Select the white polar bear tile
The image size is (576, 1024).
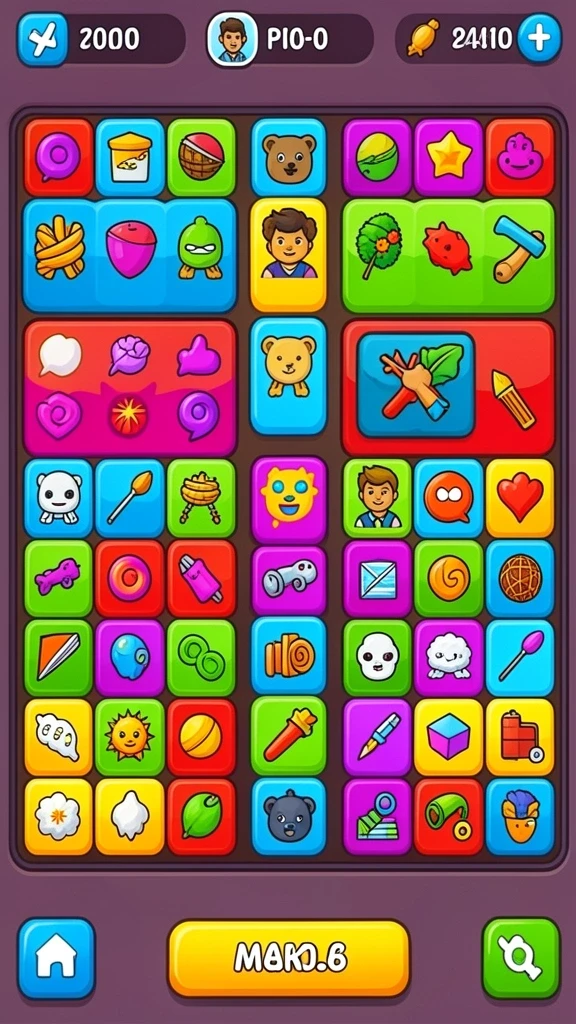(x=58, y=498)
